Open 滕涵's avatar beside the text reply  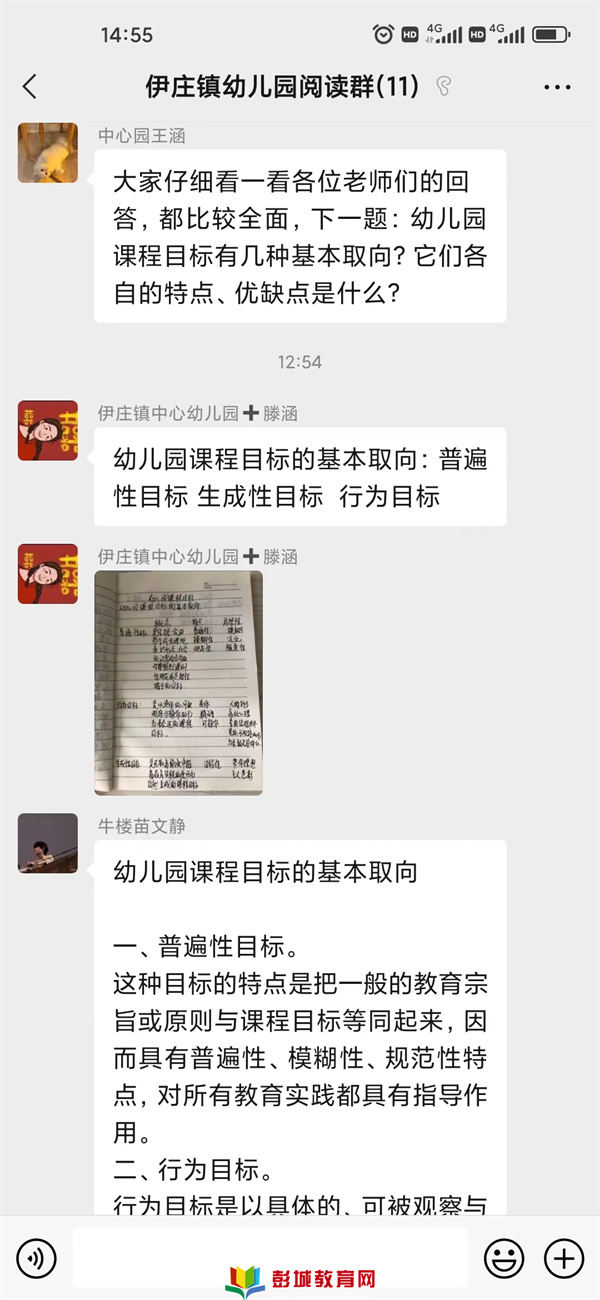[47, 431]
